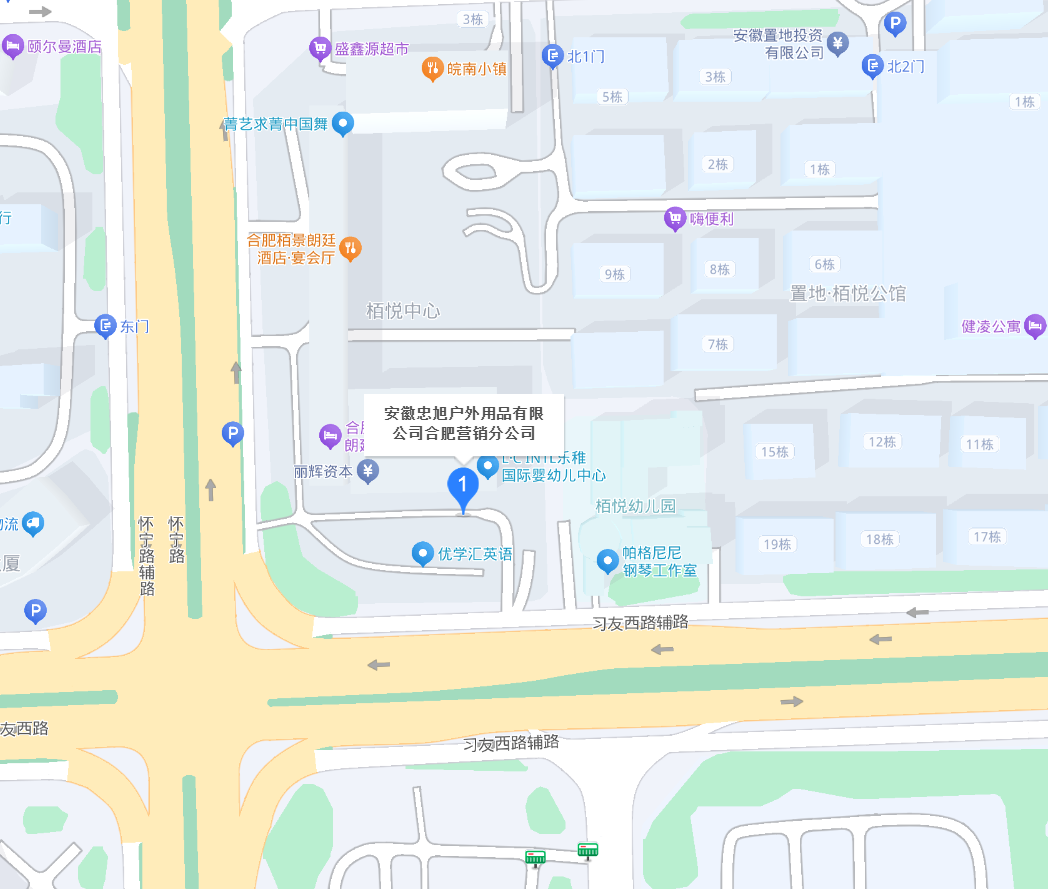This screenshot has width=1048, height=889.
Task: Open the 健凌公寓 lodging marker
Action: click(1035, 326)
